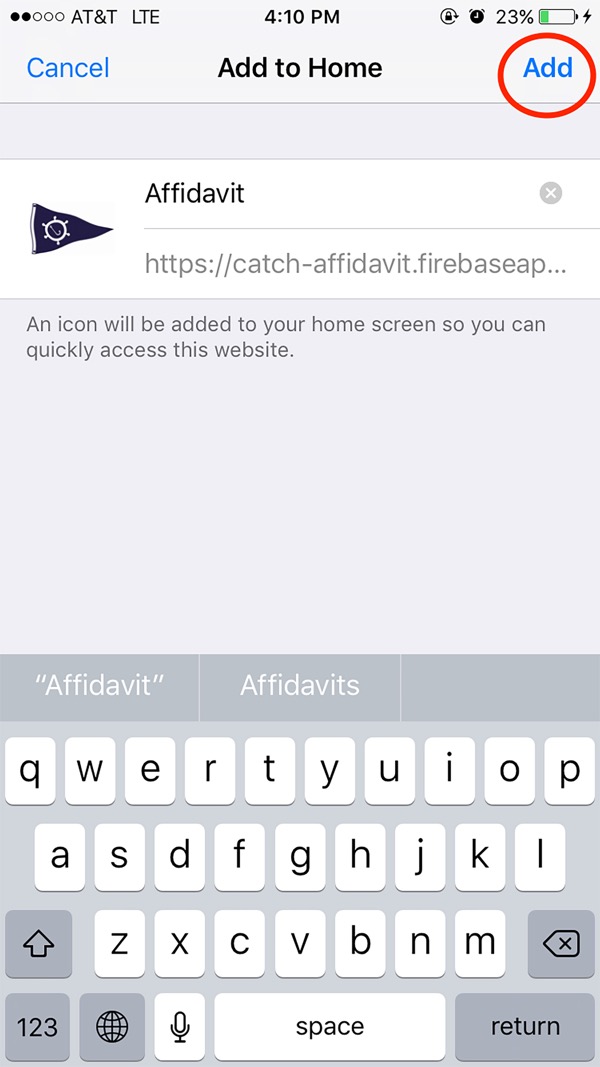The width and height of the screenshot is (600, 1067).
Task: Tap Add to confirm the shortcut
Action: 548,68
